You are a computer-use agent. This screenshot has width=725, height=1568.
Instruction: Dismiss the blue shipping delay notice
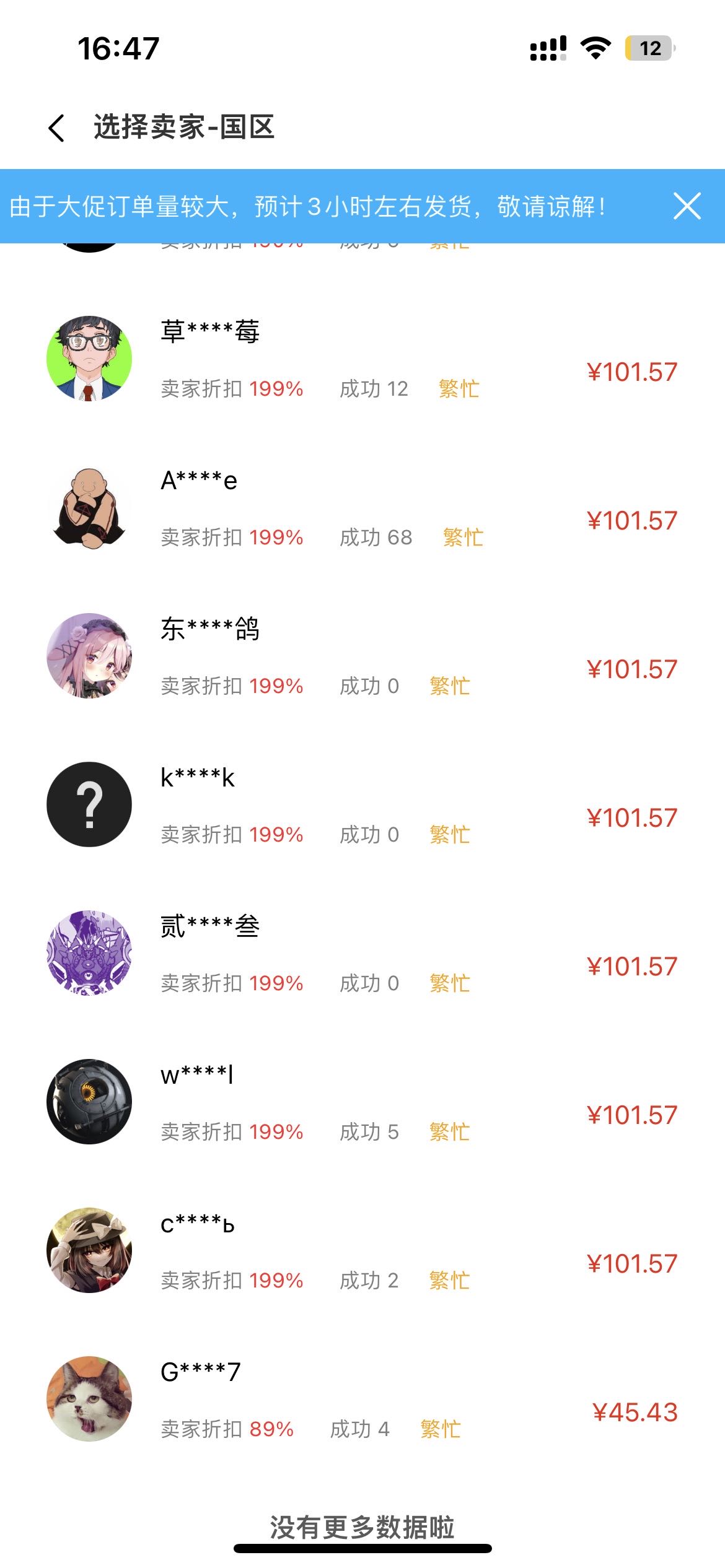tap(687, 206)
